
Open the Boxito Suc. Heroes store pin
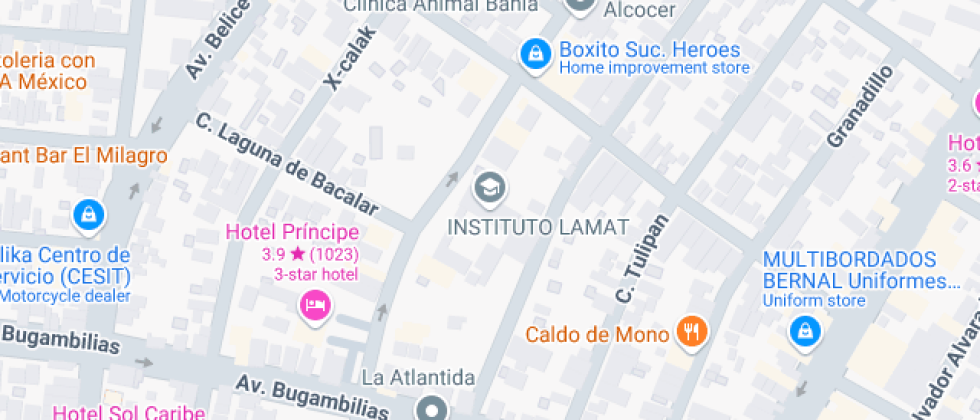(x=535, y=55)
